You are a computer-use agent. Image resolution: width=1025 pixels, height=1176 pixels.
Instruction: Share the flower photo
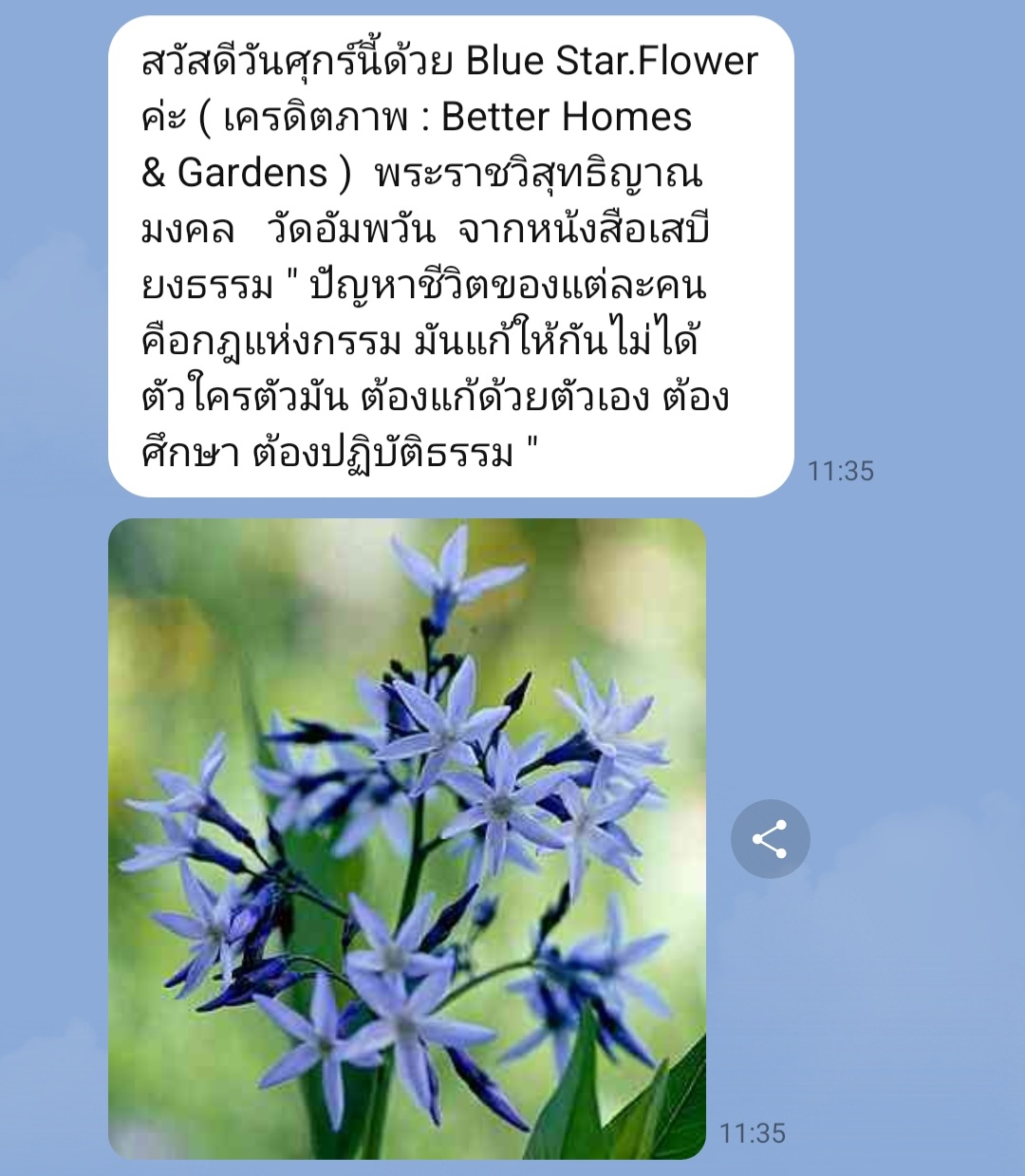[770, 839]
